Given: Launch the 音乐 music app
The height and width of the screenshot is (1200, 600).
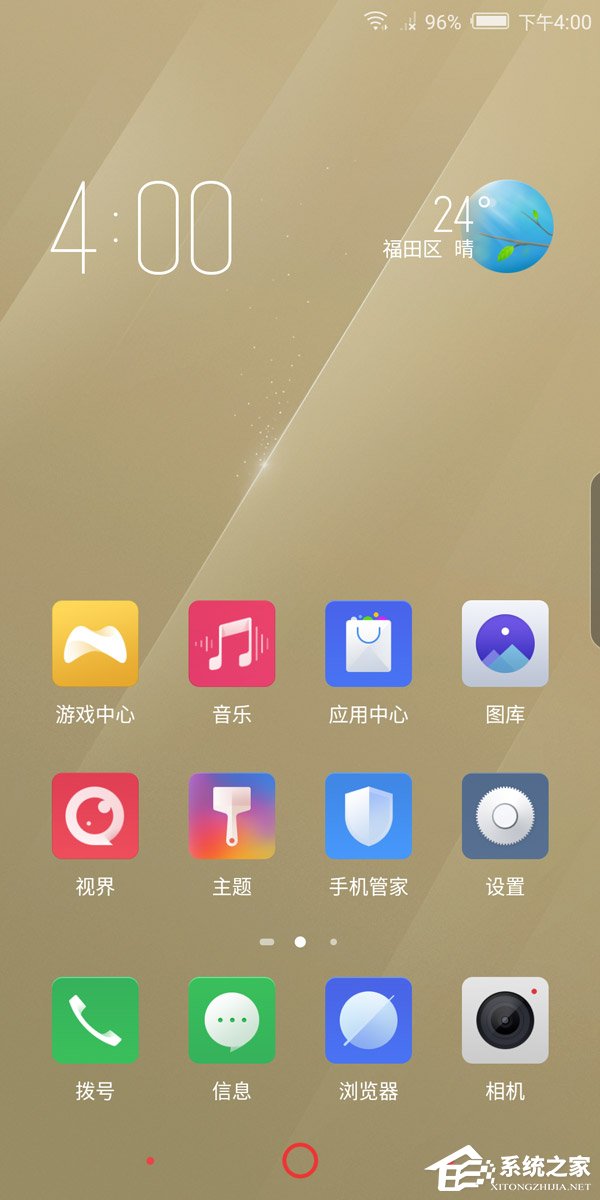Looking at the screenshot, I should [232, 643].
